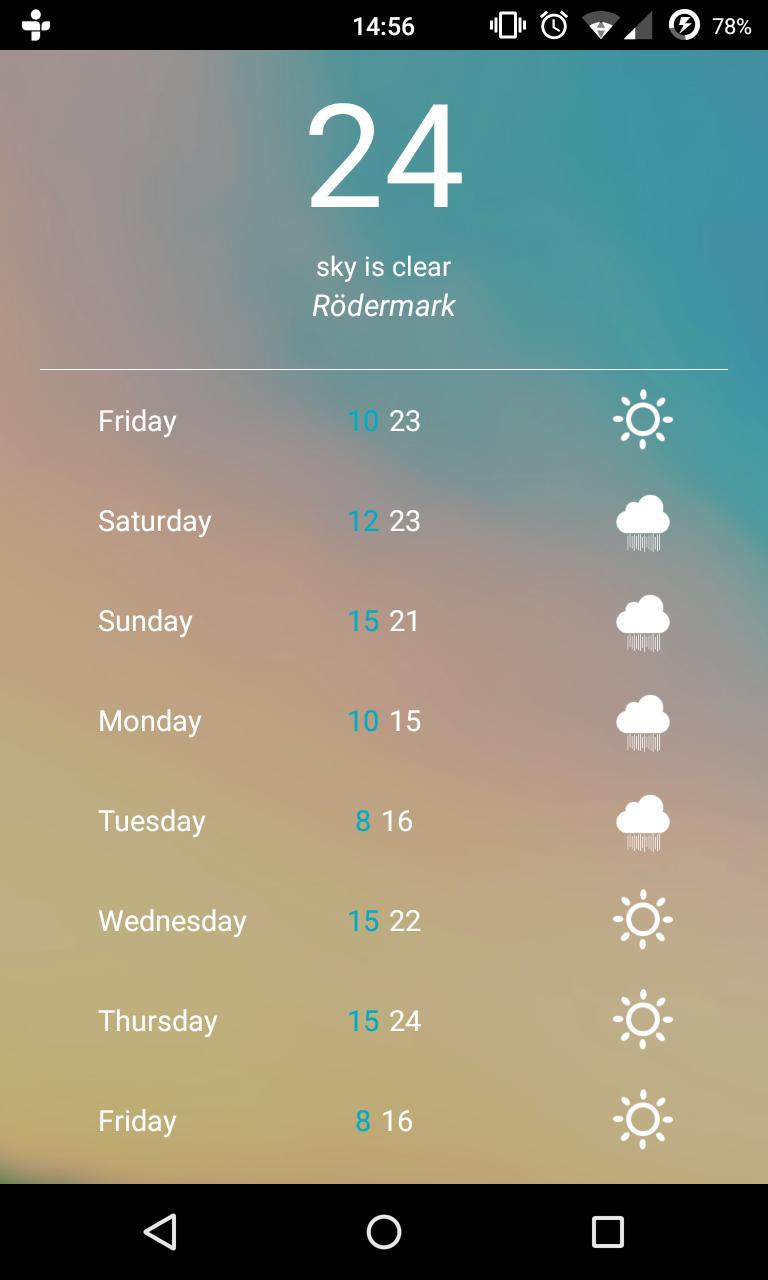Click Tuesday's rain cloud icon
The image size is (768, 1280).
point(641,820)
